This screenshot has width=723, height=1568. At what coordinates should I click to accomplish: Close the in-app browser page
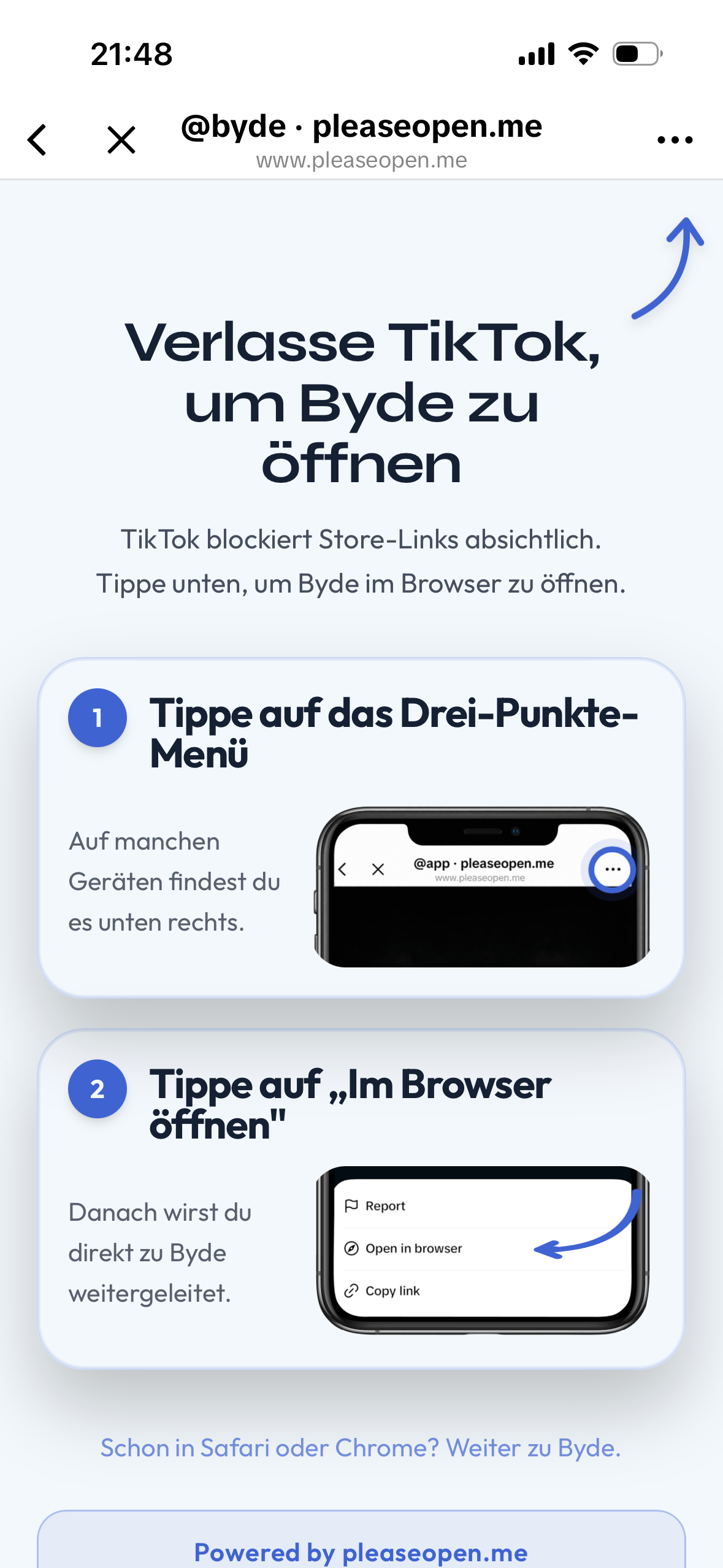click(x=121, y=140)
